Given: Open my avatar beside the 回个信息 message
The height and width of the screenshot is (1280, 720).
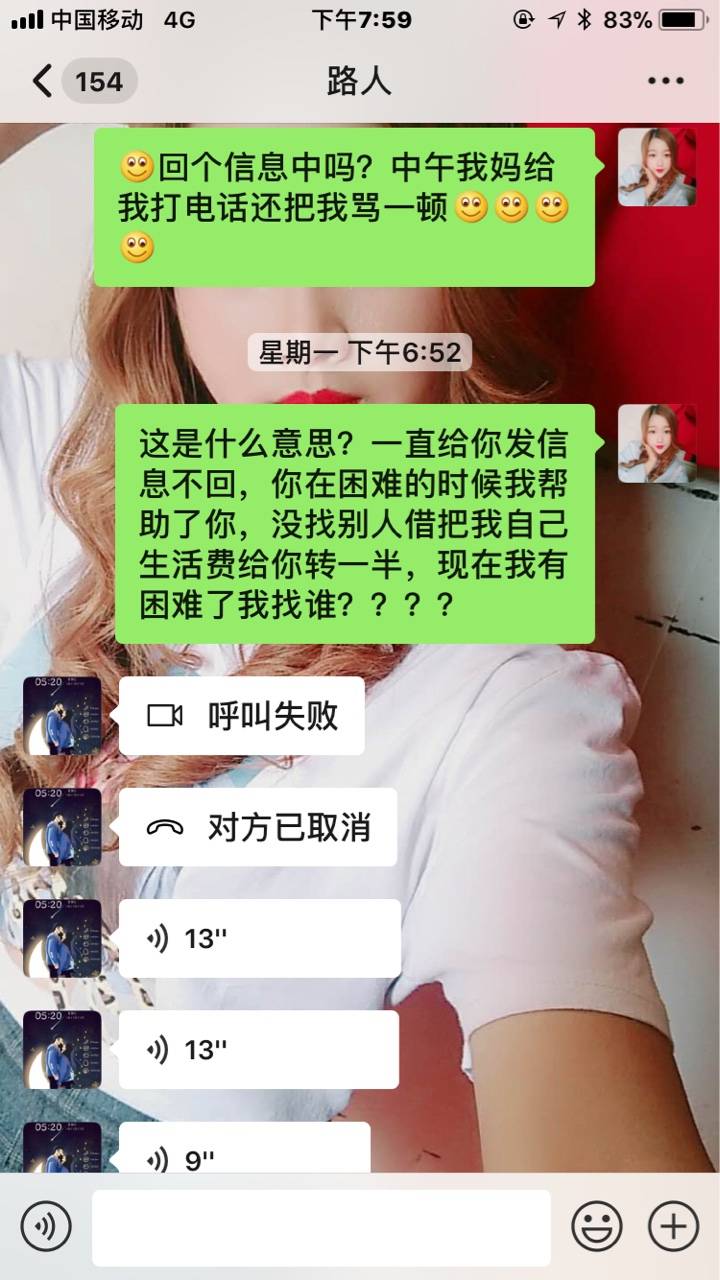Looking at the screenshot, I should [656, 167].
